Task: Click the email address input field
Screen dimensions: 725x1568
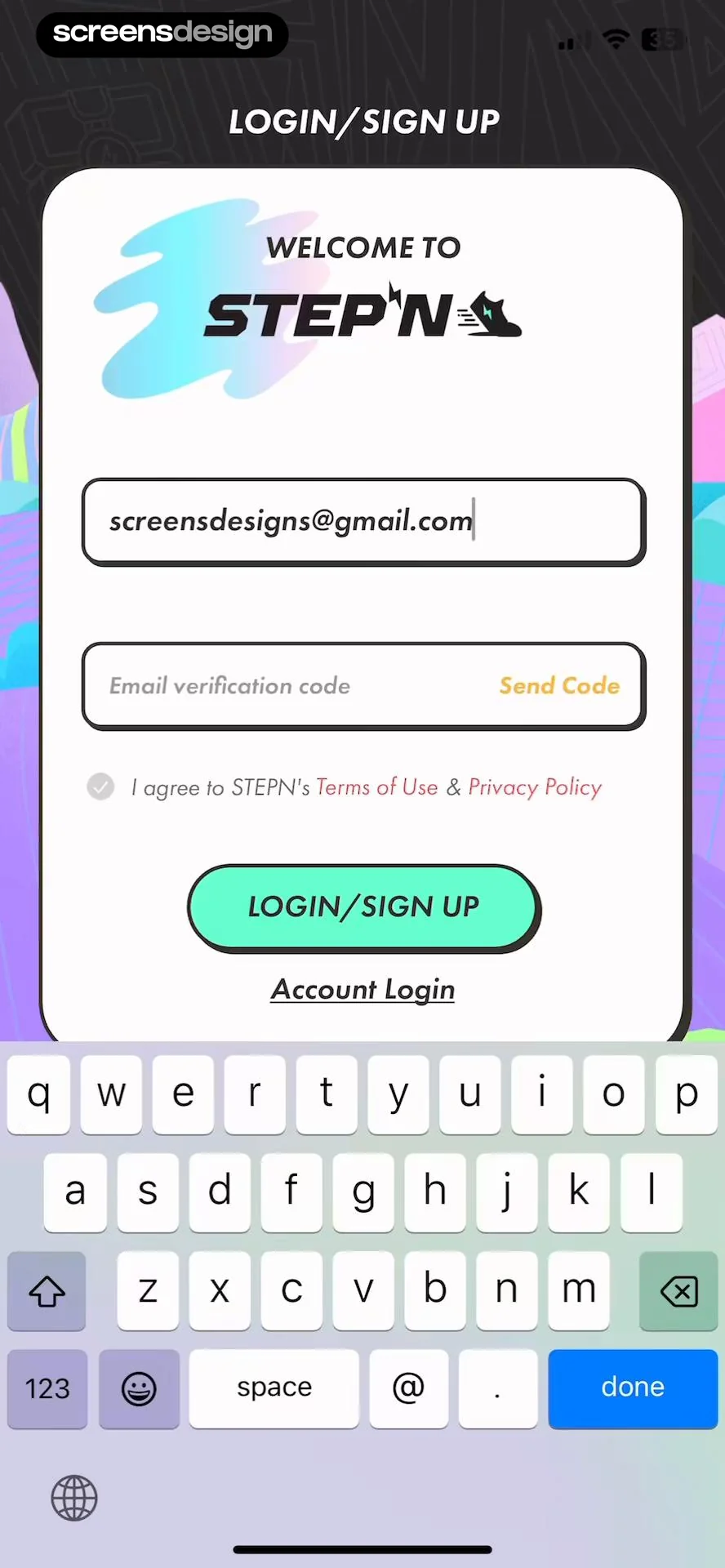Action: click(362, 522)
